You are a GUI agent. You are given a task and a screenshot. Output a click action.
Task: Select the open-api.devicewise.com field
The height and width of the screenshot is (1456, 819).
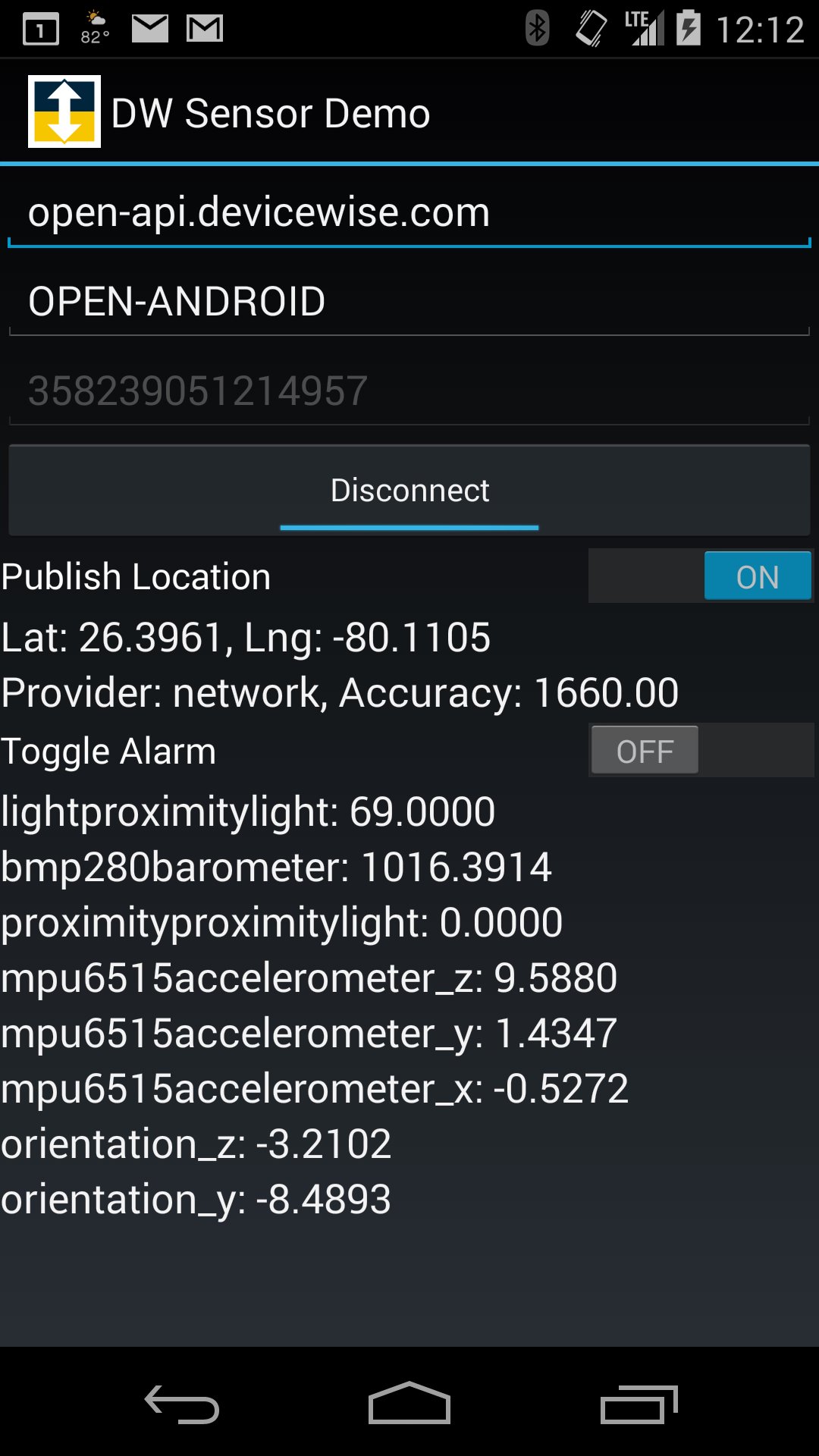tap(409, 212)
